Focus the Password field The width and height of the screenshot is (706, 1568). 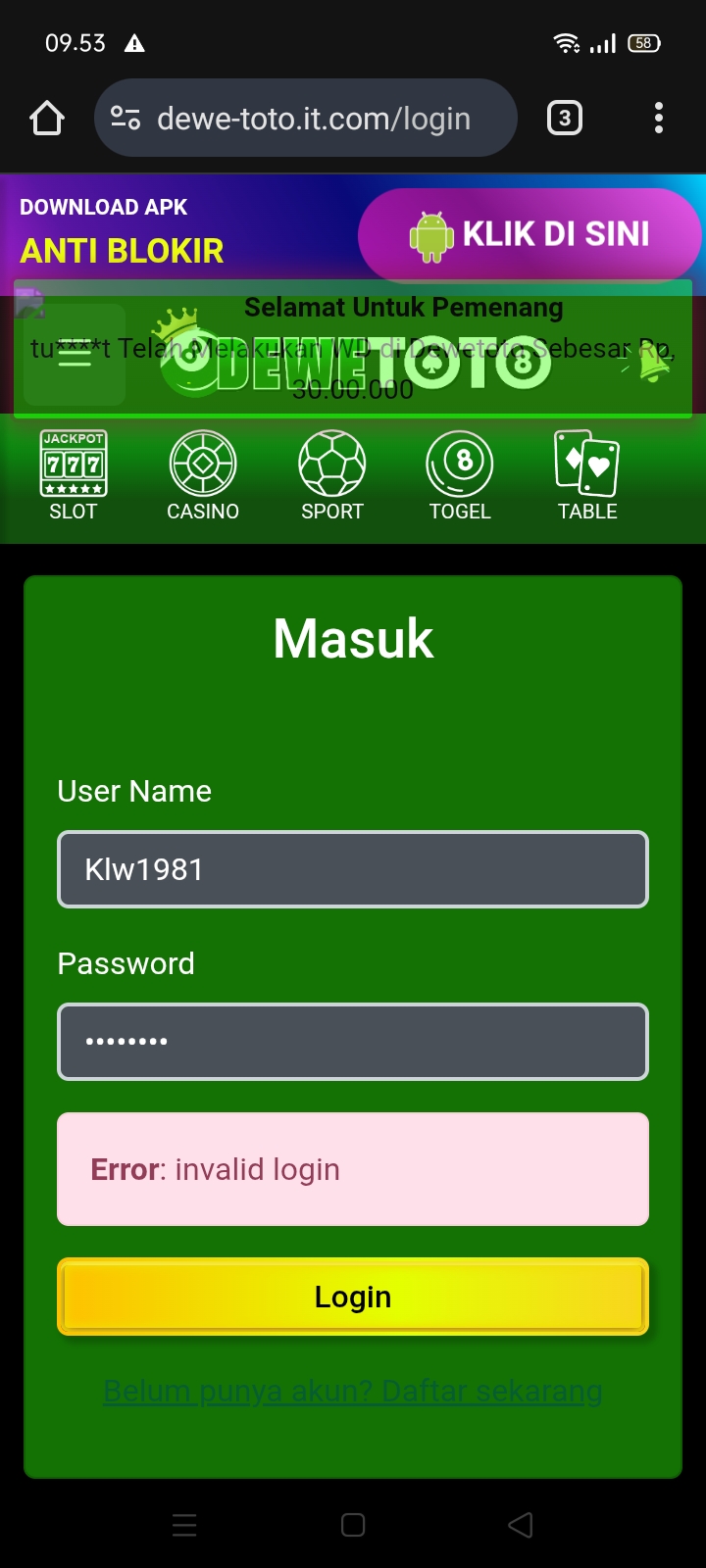[x=353, y=1042]
